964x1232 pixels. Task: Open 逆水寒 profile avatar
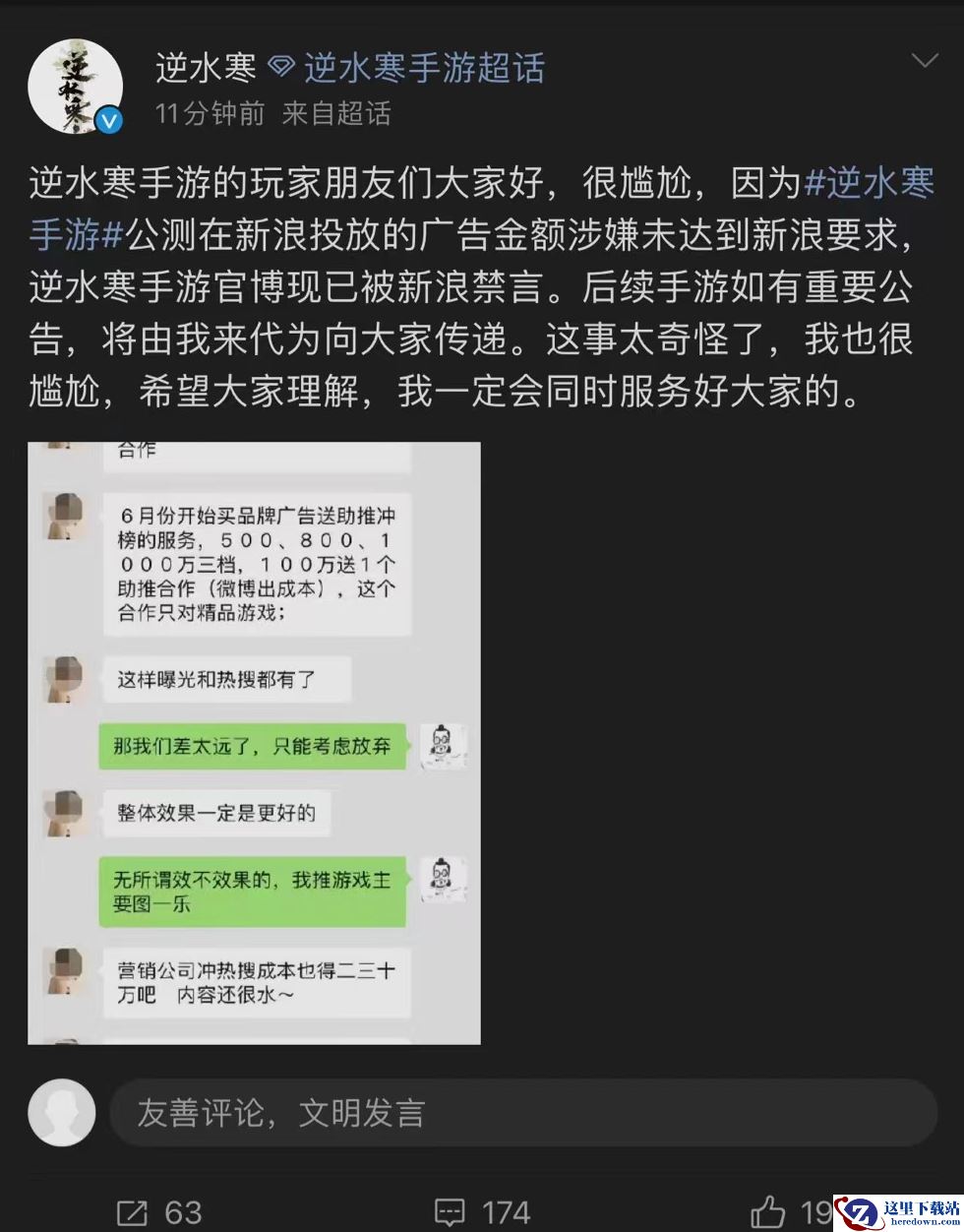click(x=76, y=89)
